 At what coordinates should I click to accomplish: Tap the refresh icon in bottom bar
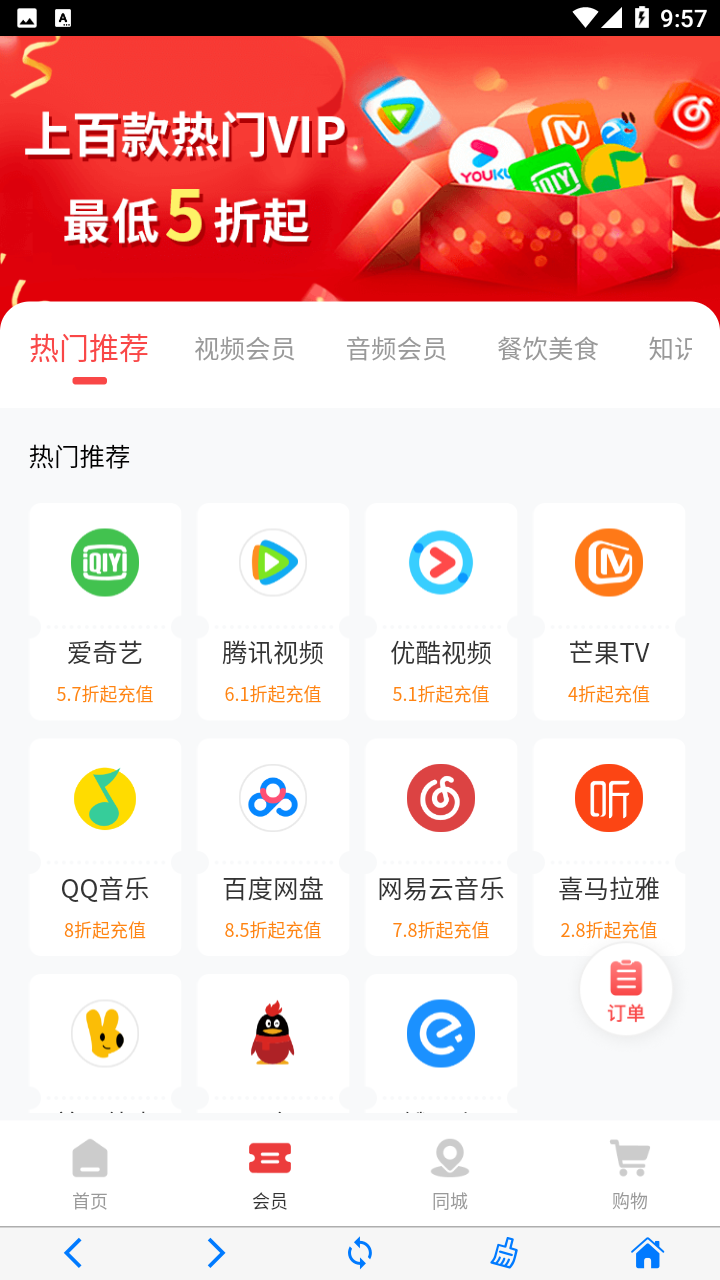pyautogui.click(x=360, y=1252)
